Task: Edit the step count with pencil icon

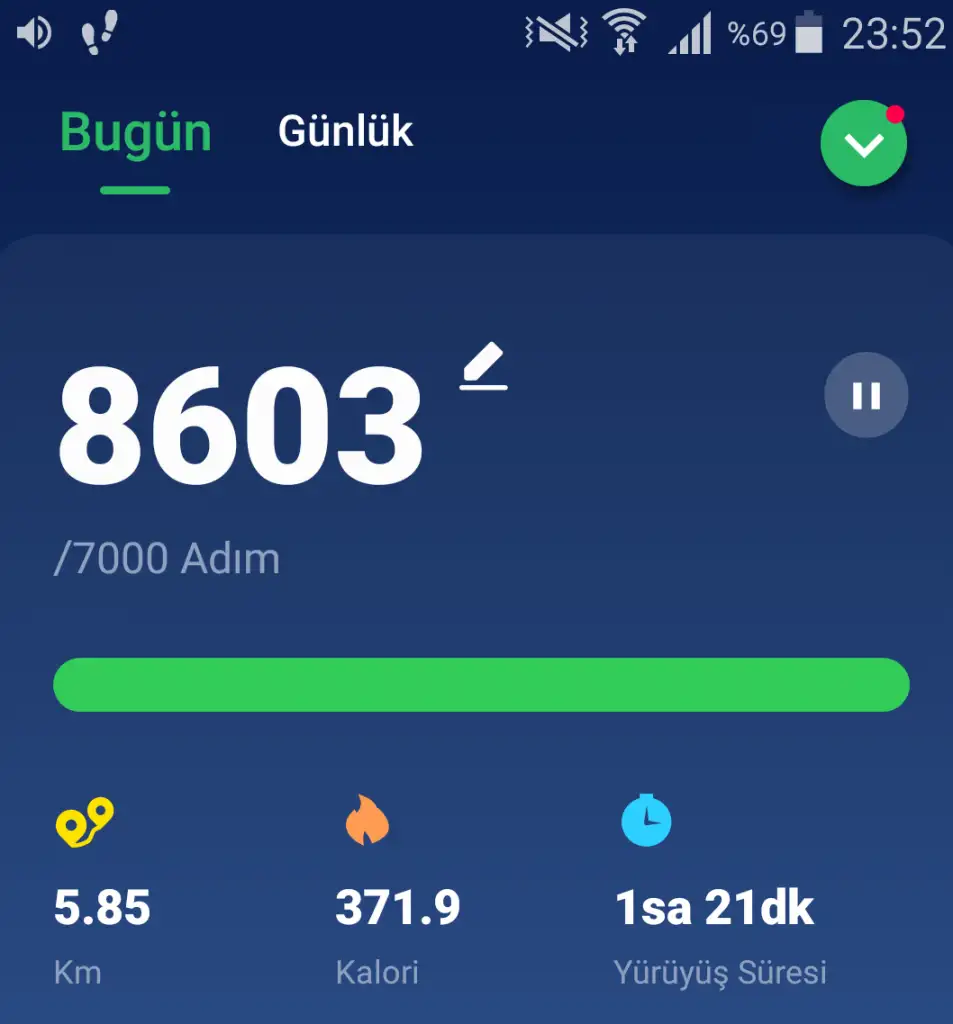Action: tap(484, 366)
